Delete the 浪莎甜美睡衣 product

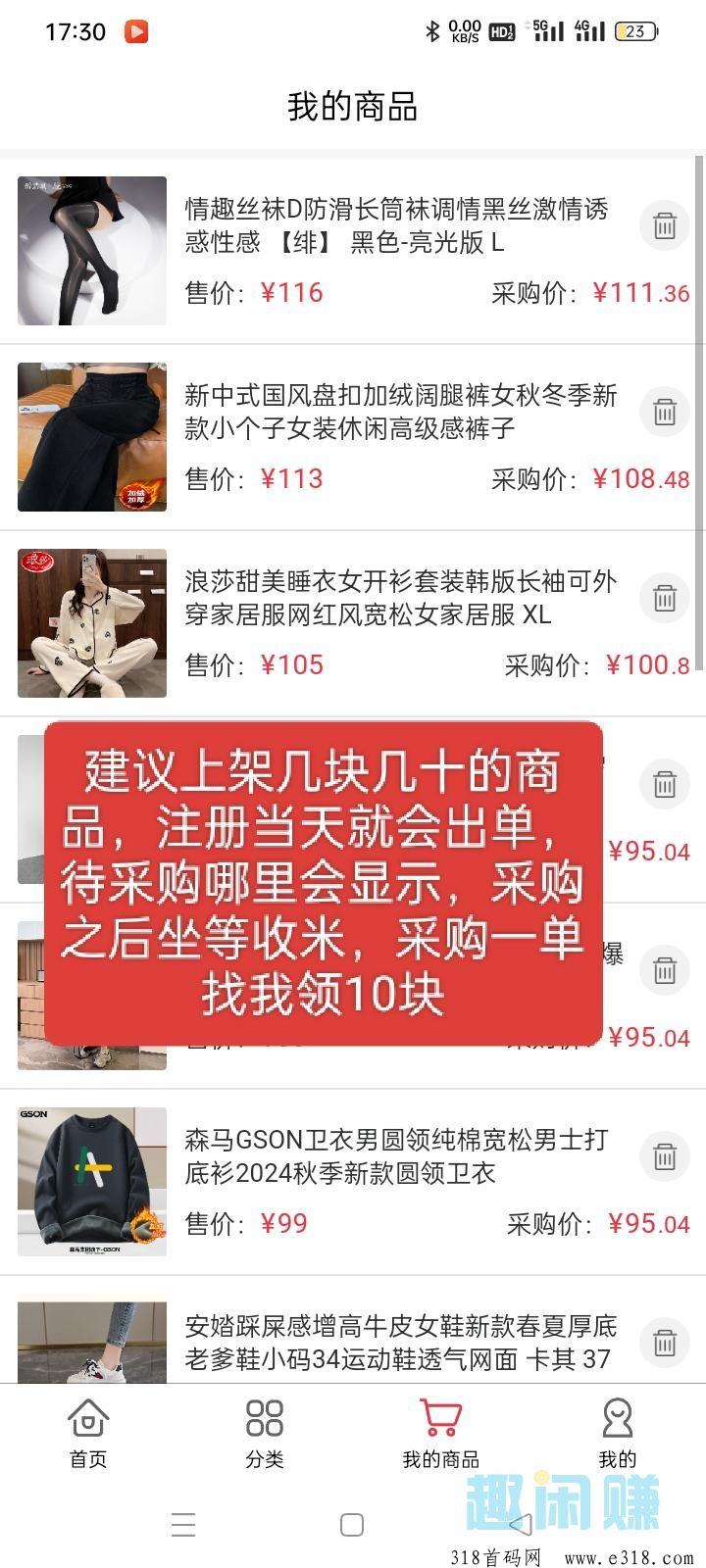[665, 598]
